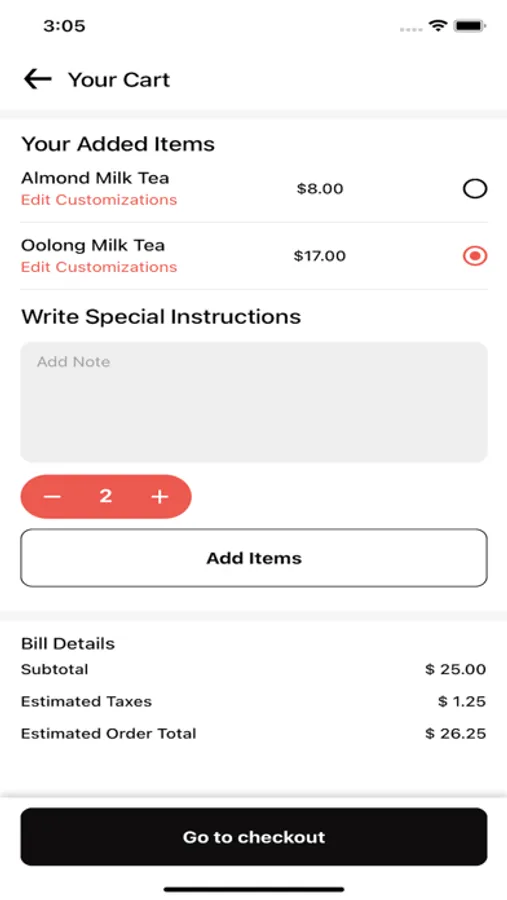Edit Customizations for Almond Milk Tea

pyautogui.click(x=99, y=200)
